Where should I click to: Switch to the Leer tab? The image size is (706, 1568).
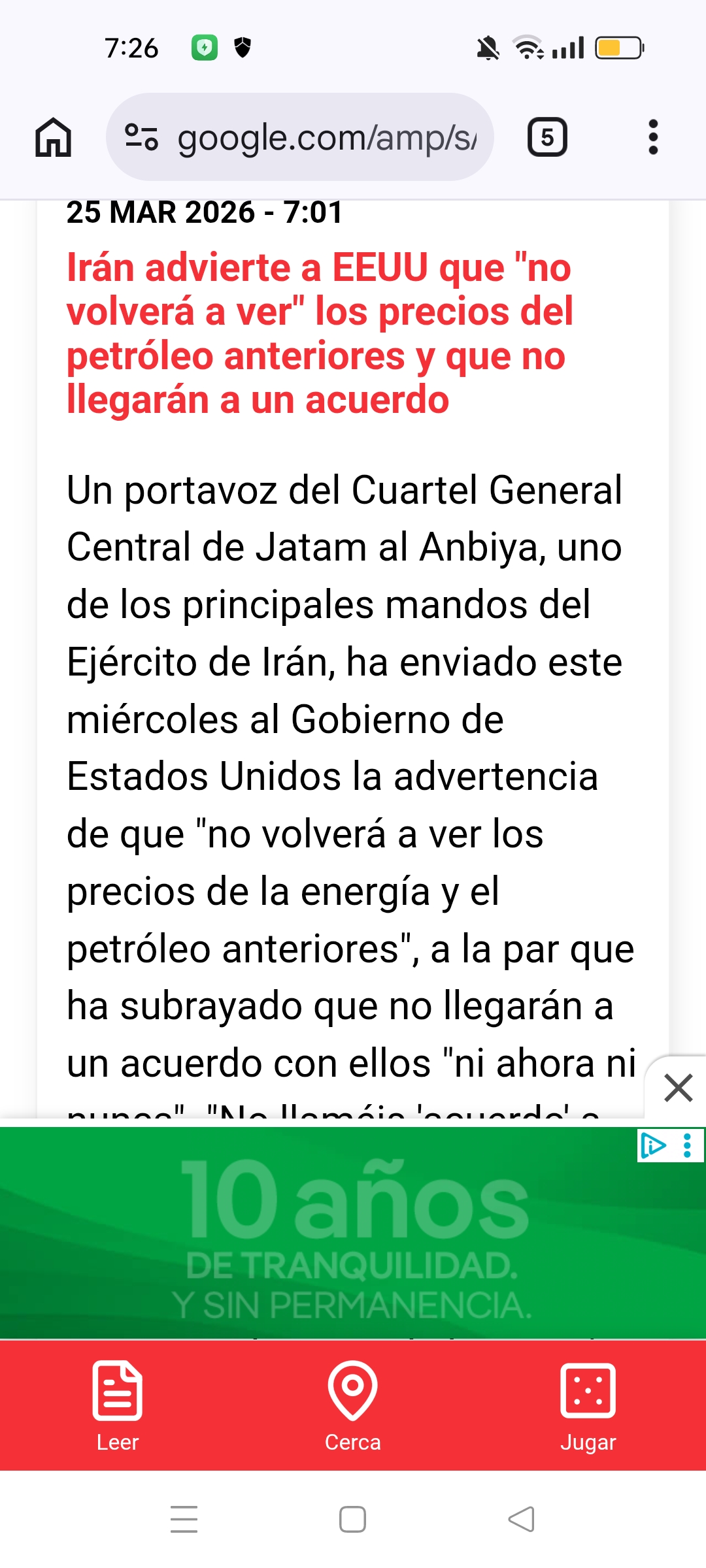click(118, 1405)
